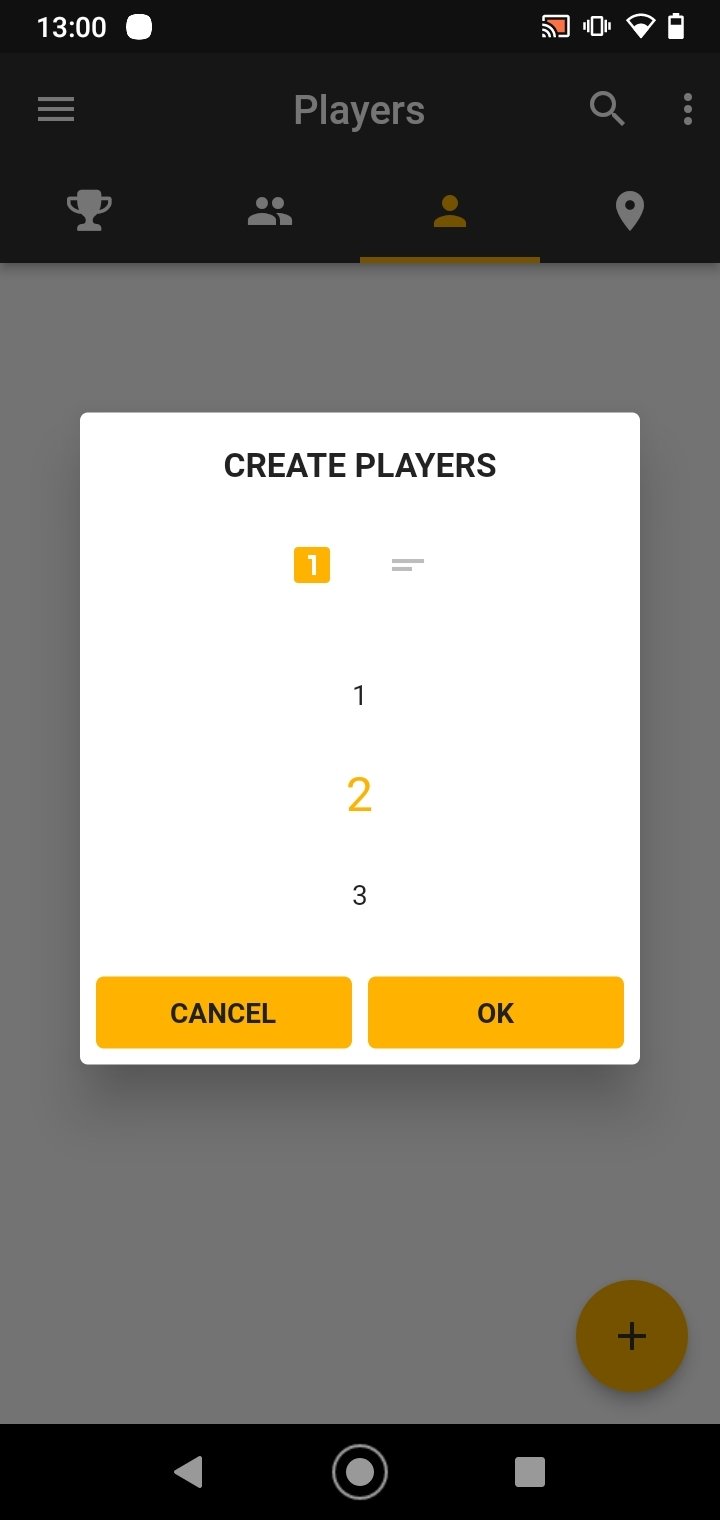This screenshot has height=1520, width=720.
Task: Open the hamburger drawer menu
Action: [56, 109]
